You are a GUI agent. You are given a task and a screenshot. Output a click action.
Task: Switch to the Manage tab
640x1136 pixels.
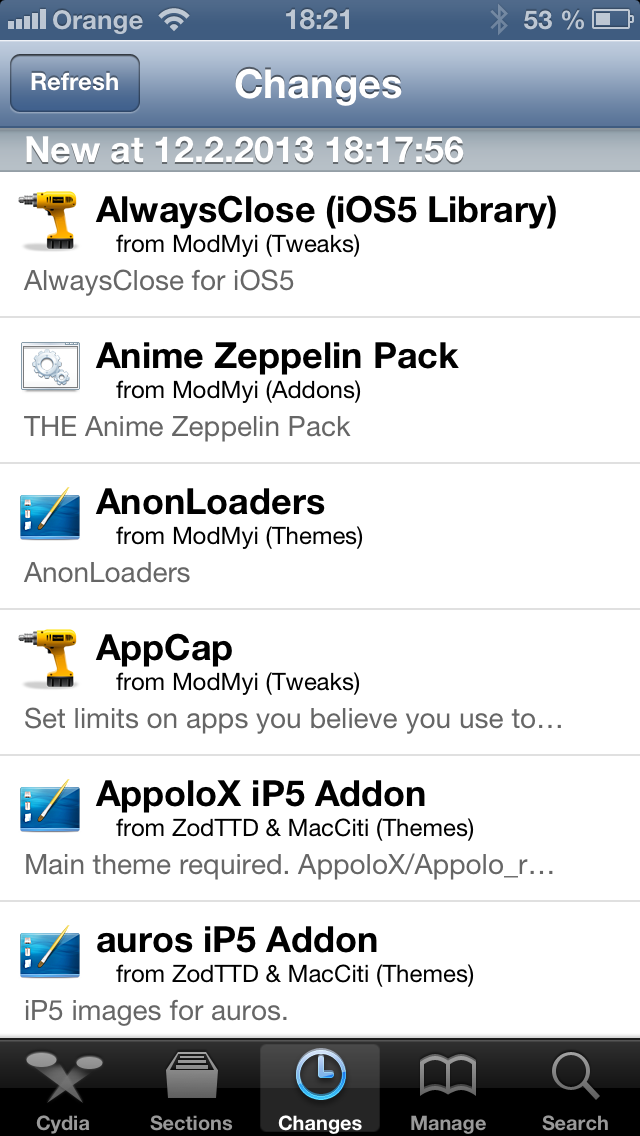pyautogui.click(x=448, y=1090)
